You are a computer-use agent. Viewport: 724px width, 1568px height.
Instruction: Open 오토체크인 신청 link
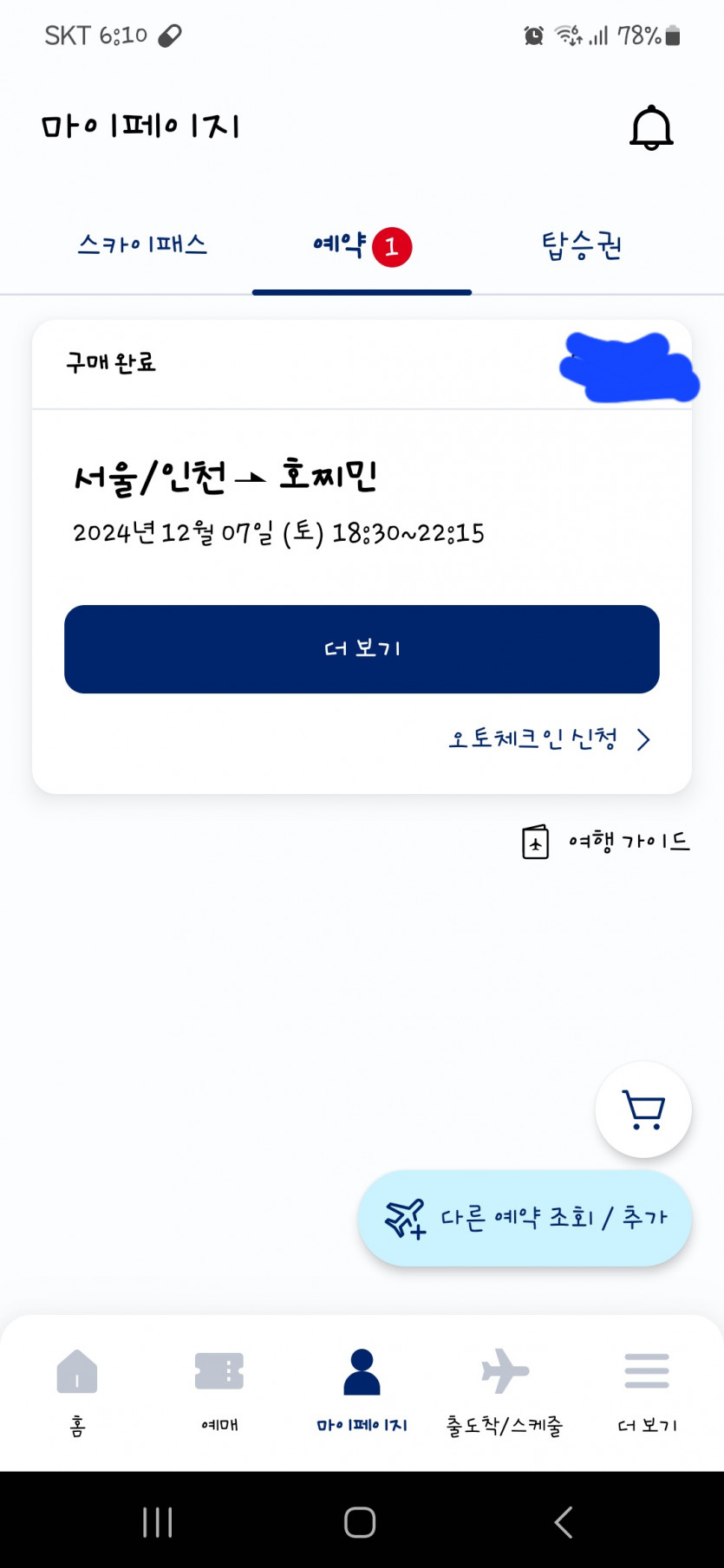click(x=548, y=739)
